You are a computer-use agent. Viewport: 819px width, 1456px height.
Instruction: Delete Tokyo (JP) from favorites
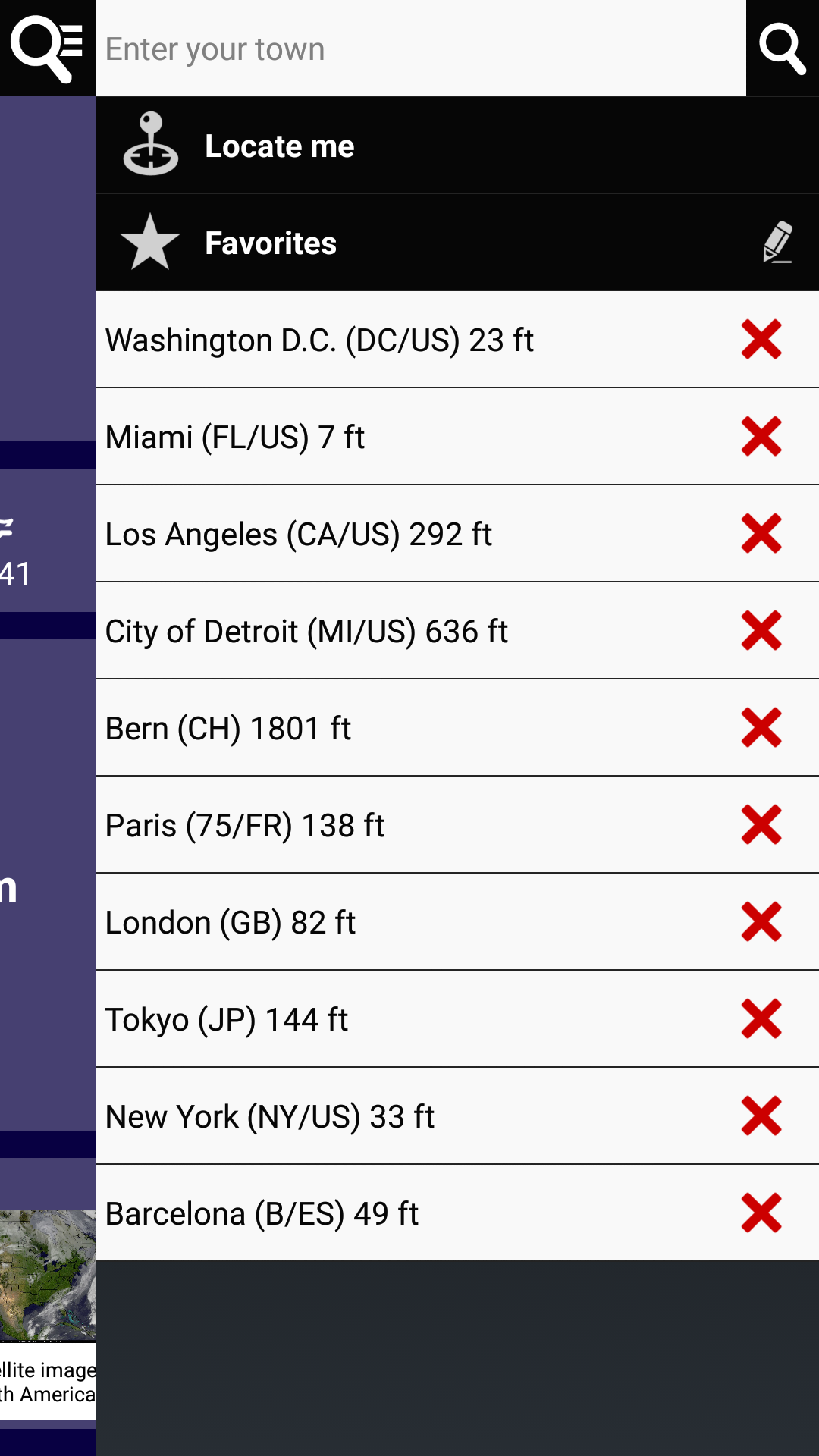[761, 1019]
